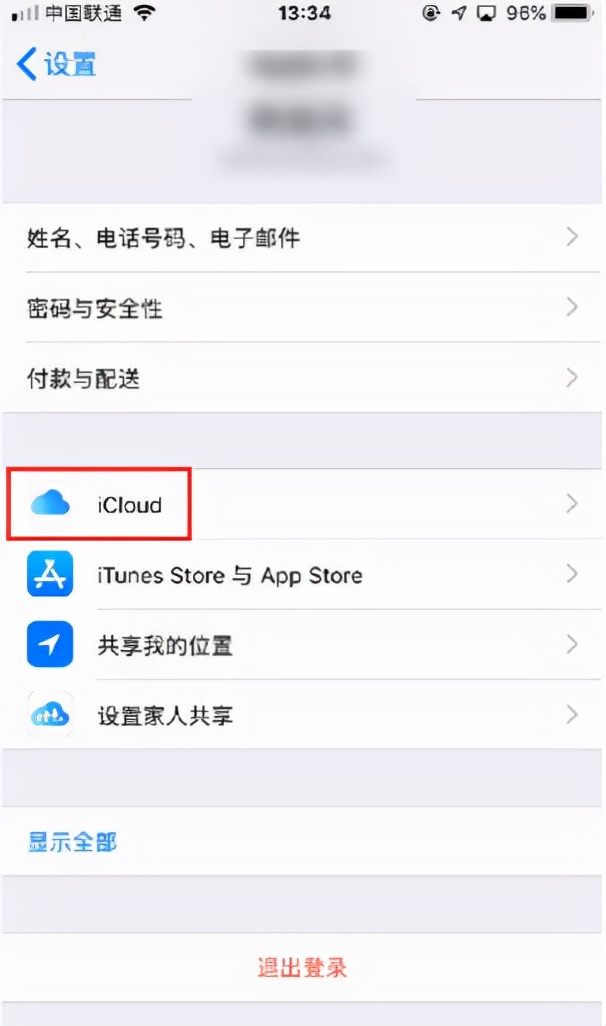Open iCloud settings

coord(300,504)
